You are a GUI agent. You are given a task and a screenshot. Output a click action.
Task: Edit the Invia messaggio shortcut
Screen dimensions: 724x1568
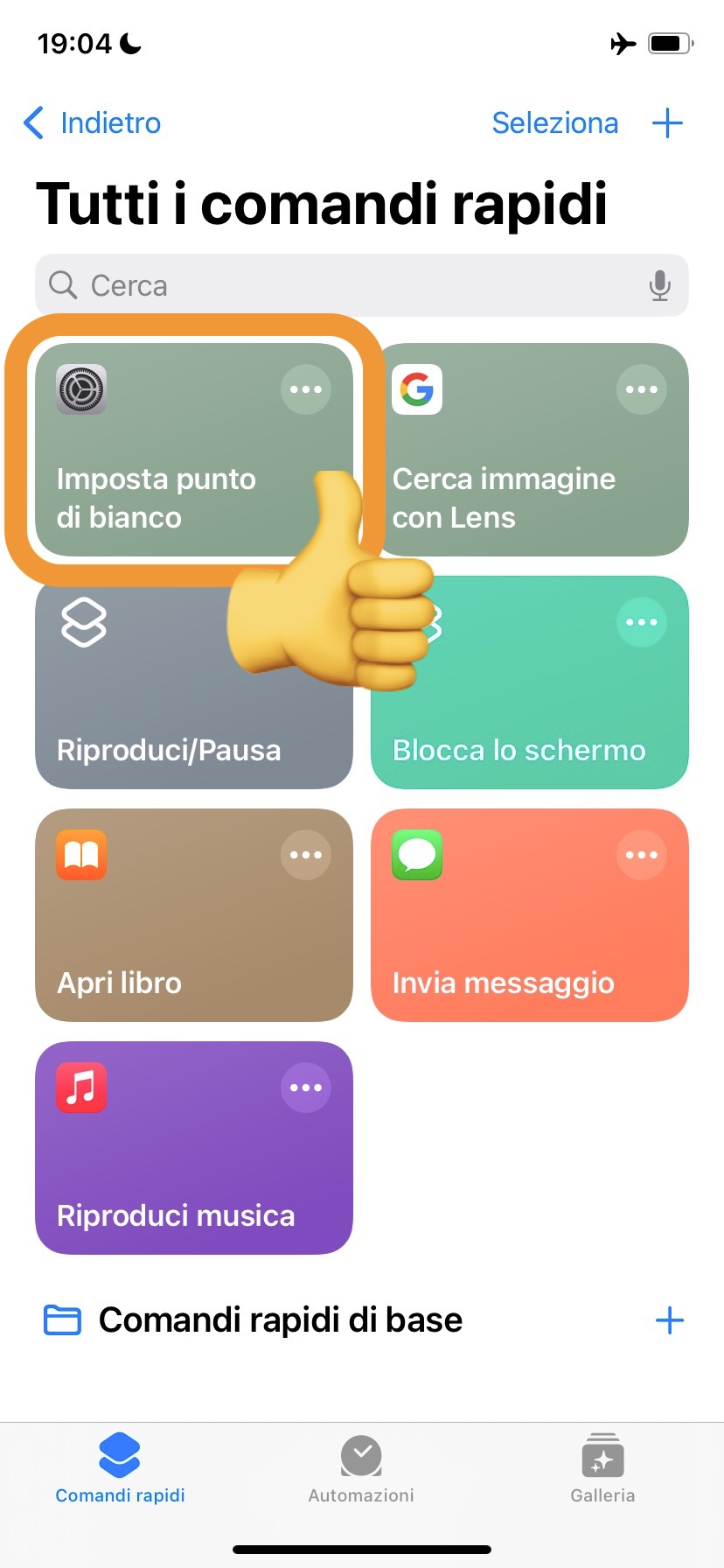click(642, 855)
